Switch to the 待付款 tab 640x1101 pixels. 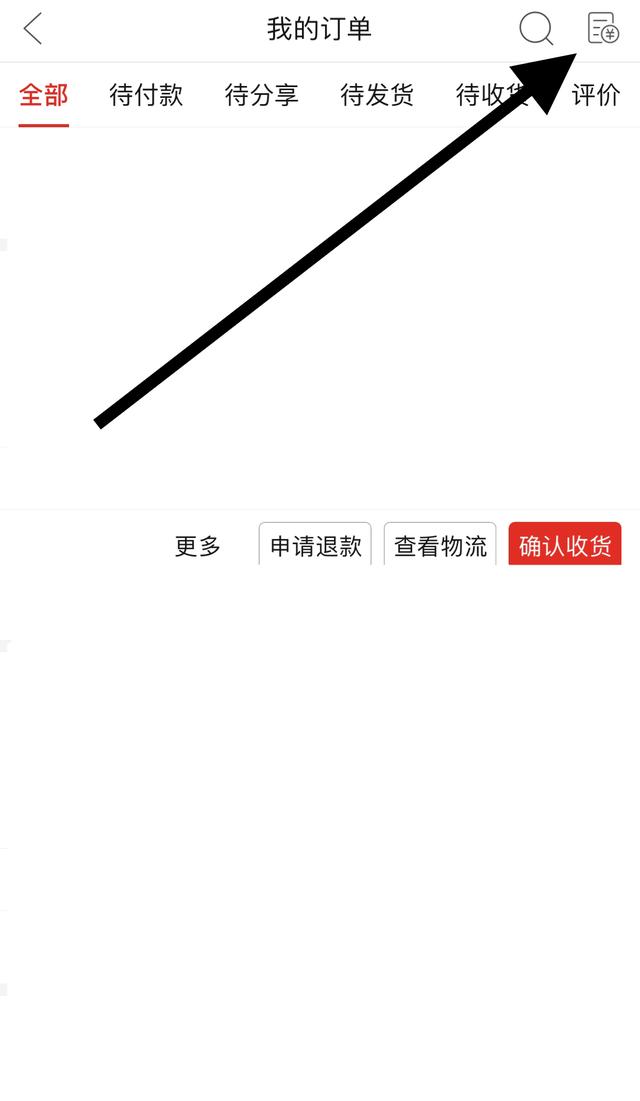point(146,95)
